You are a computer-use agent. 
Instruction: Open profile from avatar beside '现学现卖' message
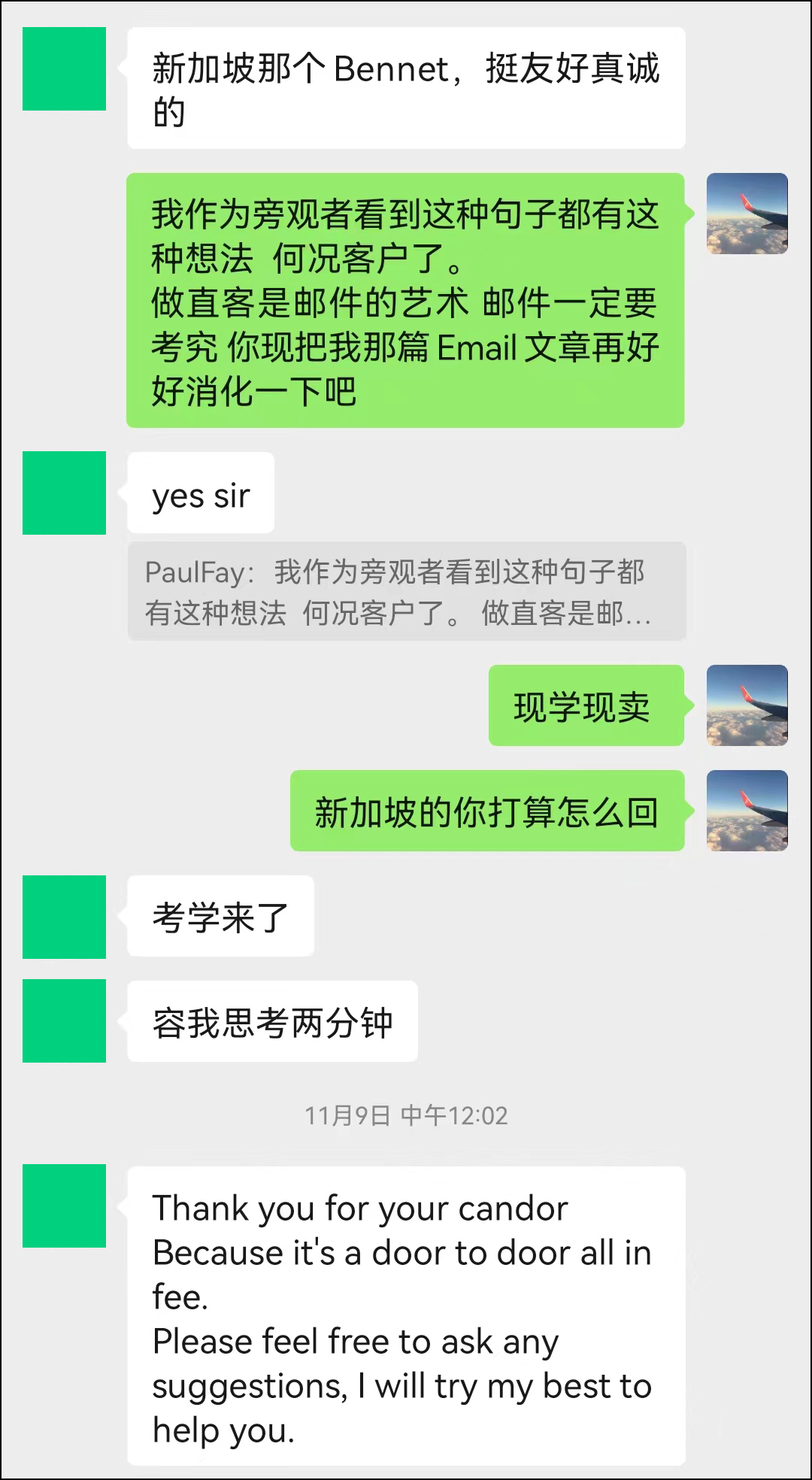(x=746, y=705)
